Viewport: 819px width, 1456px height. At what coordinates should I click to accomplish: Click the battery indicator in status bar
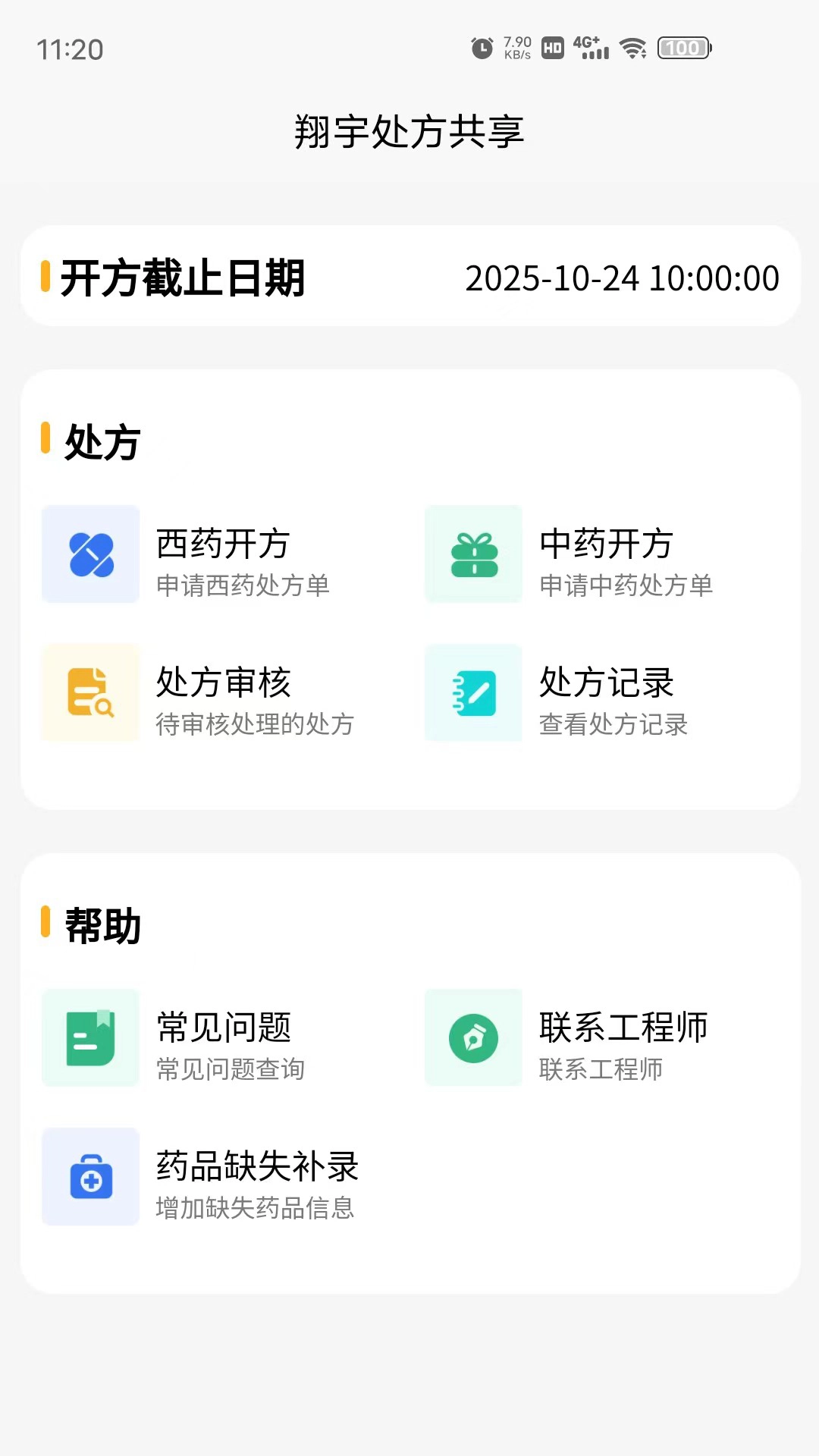click(x=685, y=48)
